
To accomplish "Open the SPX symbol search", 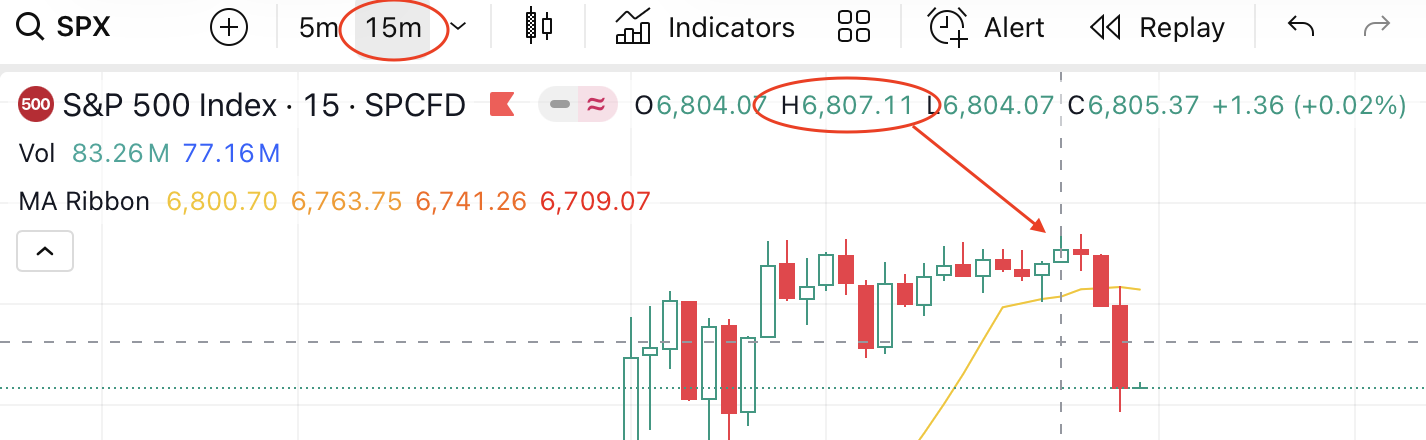I will [x=65, y=27].
